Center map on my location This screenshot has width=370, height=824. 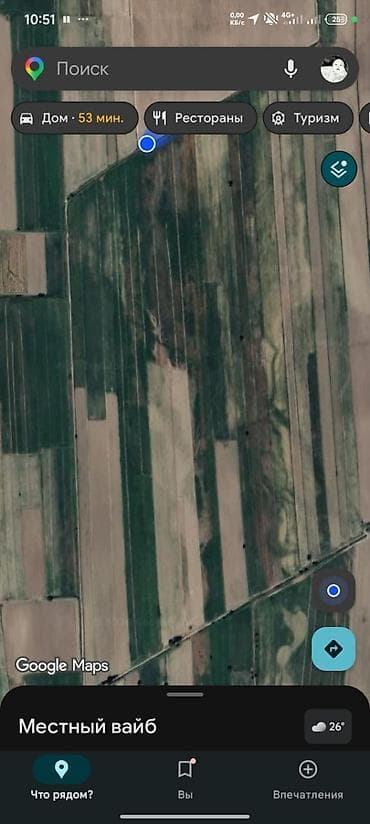pos(333,591)
